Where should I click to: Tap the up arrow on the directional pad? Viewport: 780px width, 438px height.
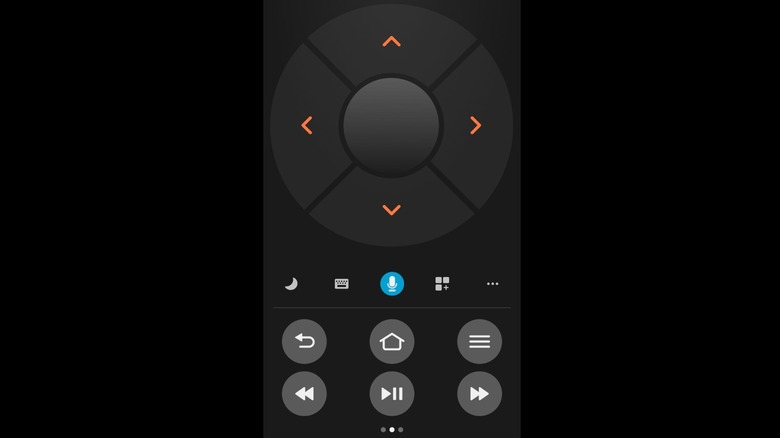pyautogui.click(x=391, y=42)
